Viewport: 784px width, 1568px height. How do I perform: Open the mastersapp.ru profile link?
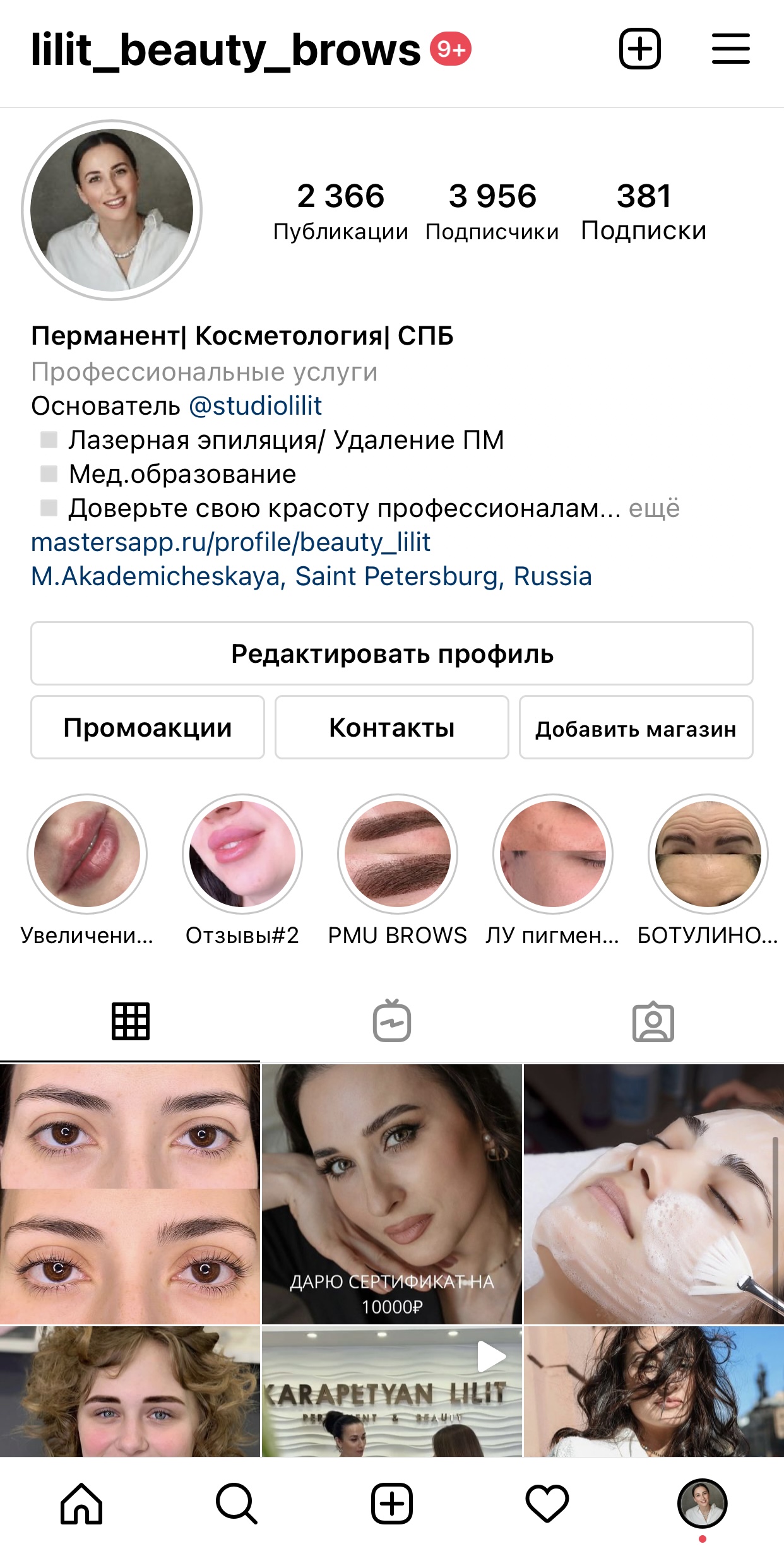pyautogui.click(x=230, y=542)
